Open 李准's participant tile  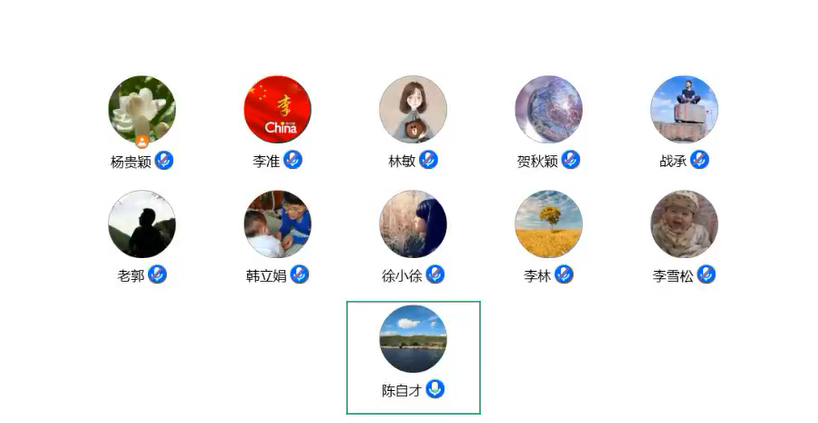(x=277, y=110)
